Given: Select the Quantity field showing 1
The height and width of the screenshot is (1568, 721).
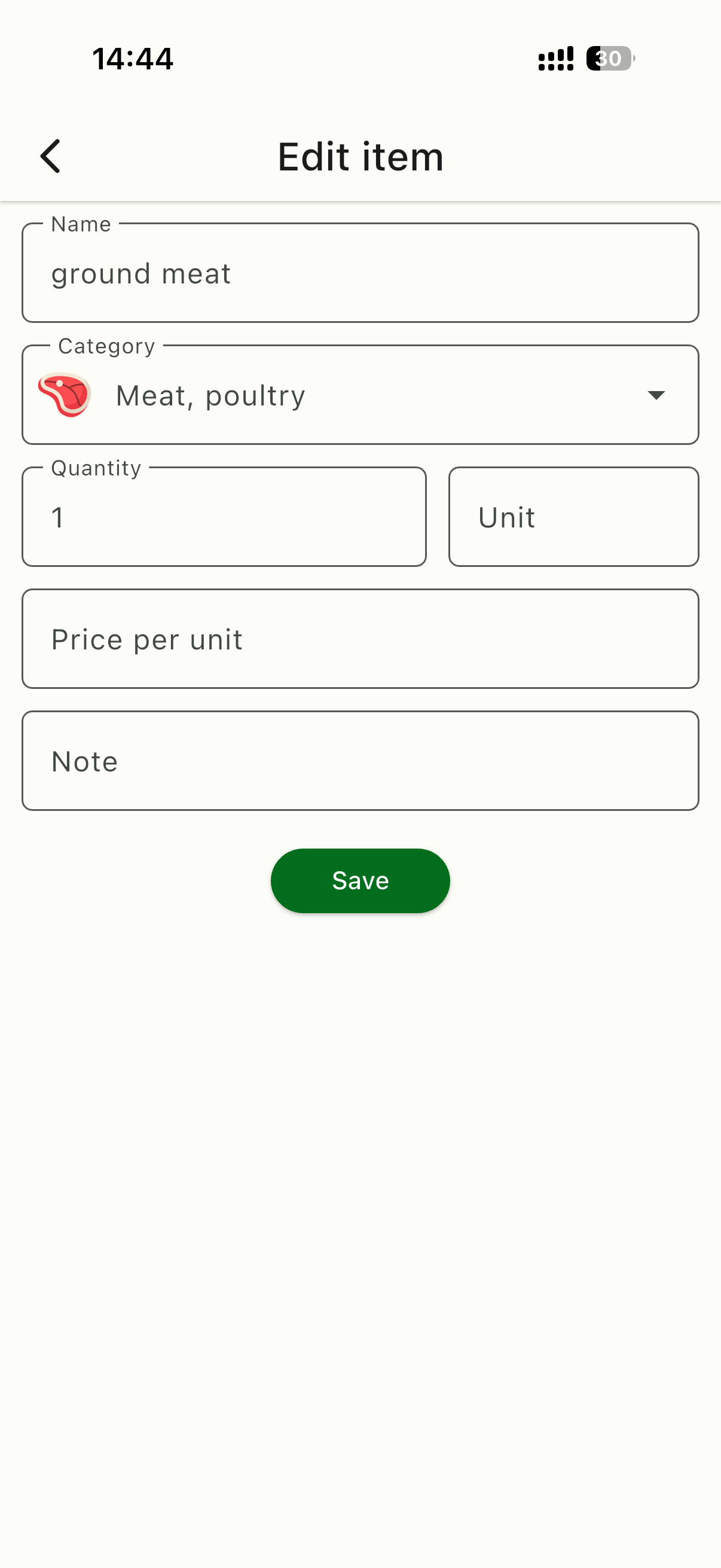Looking at the screenshot, I should tap(225, 516).
